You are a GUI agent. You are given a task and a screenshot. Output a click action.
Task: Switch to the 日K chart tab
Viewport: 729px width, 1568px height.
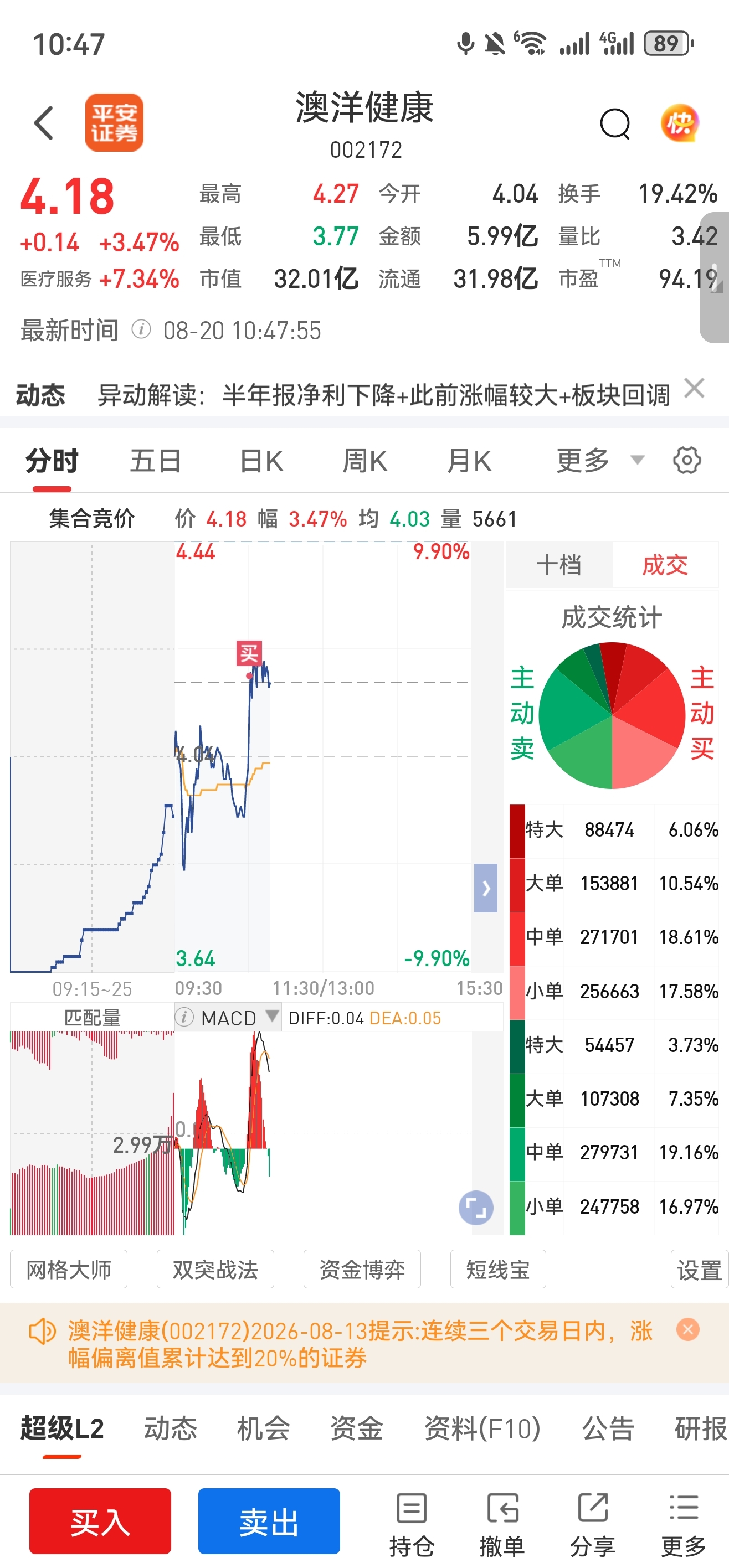tap(261, 461)
